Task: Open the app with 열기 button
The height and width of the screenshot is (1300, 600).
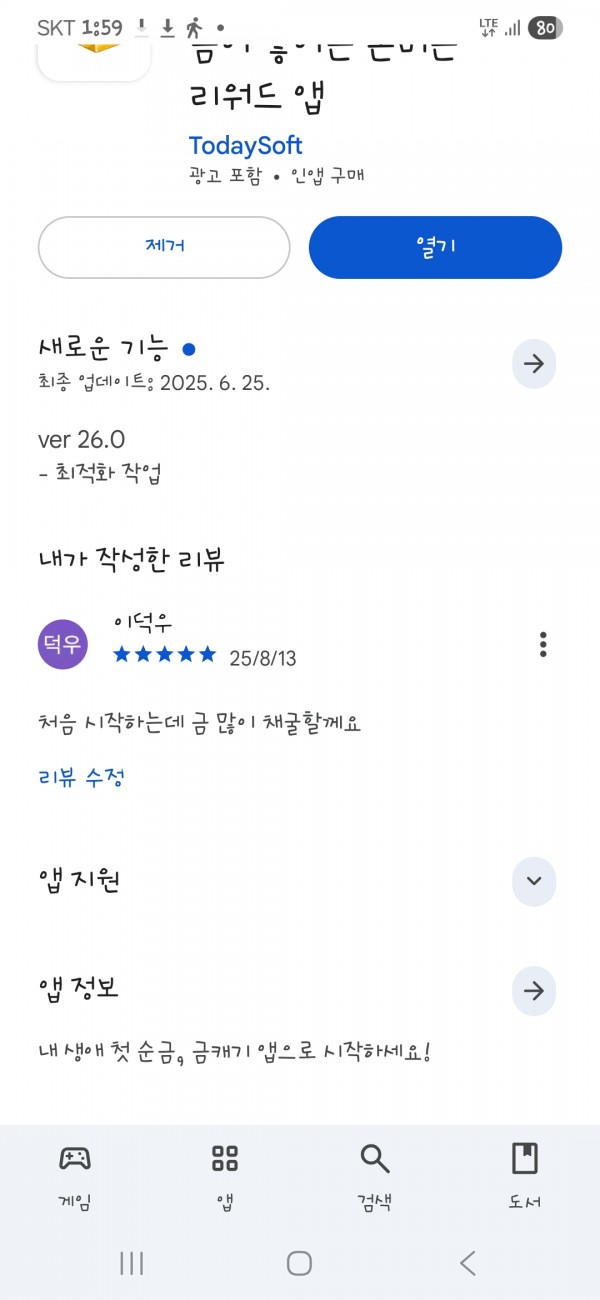Action: coord(435,247)
